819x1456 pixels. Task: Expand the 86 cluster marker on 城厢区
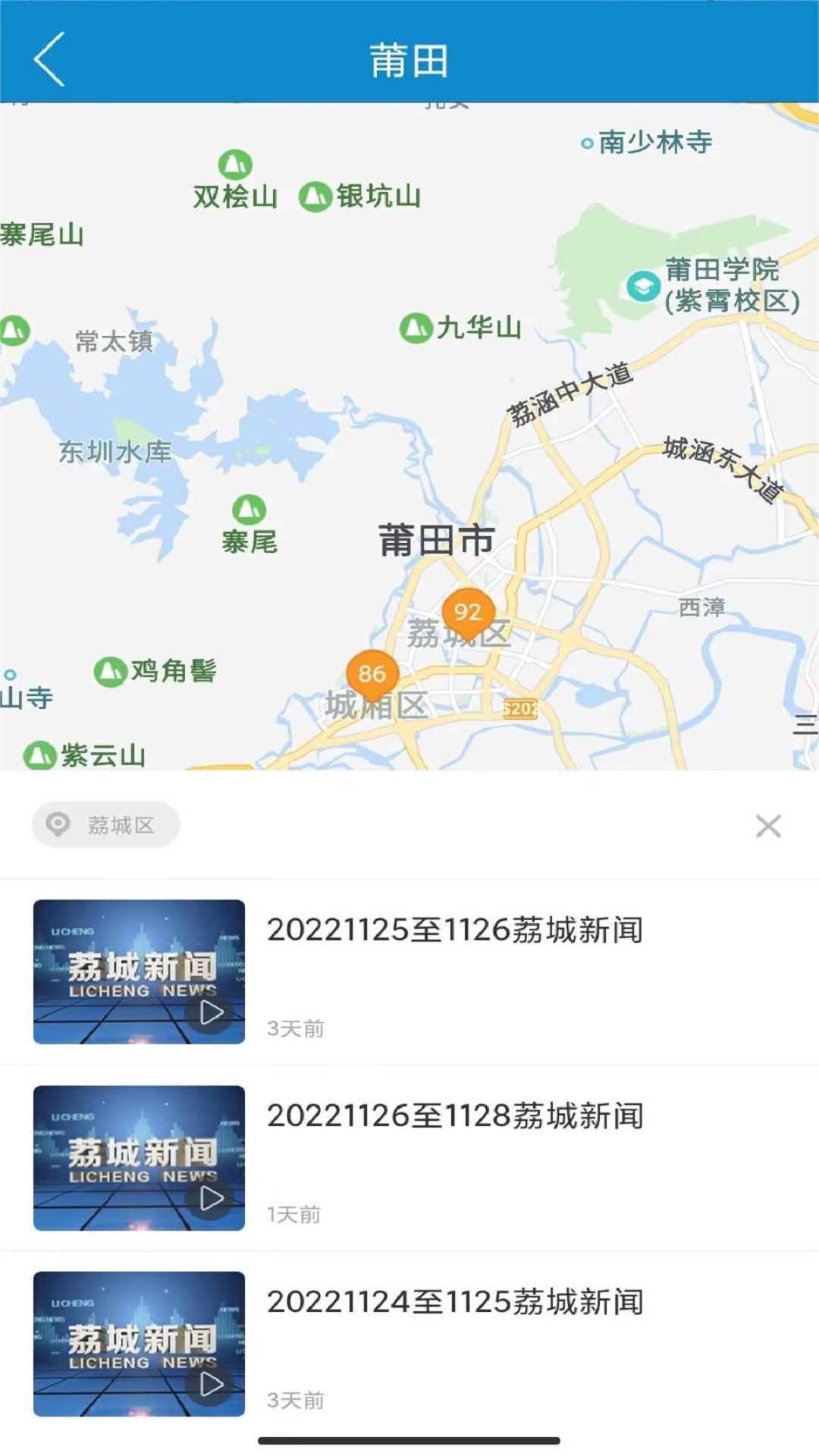tap(372, 675)
